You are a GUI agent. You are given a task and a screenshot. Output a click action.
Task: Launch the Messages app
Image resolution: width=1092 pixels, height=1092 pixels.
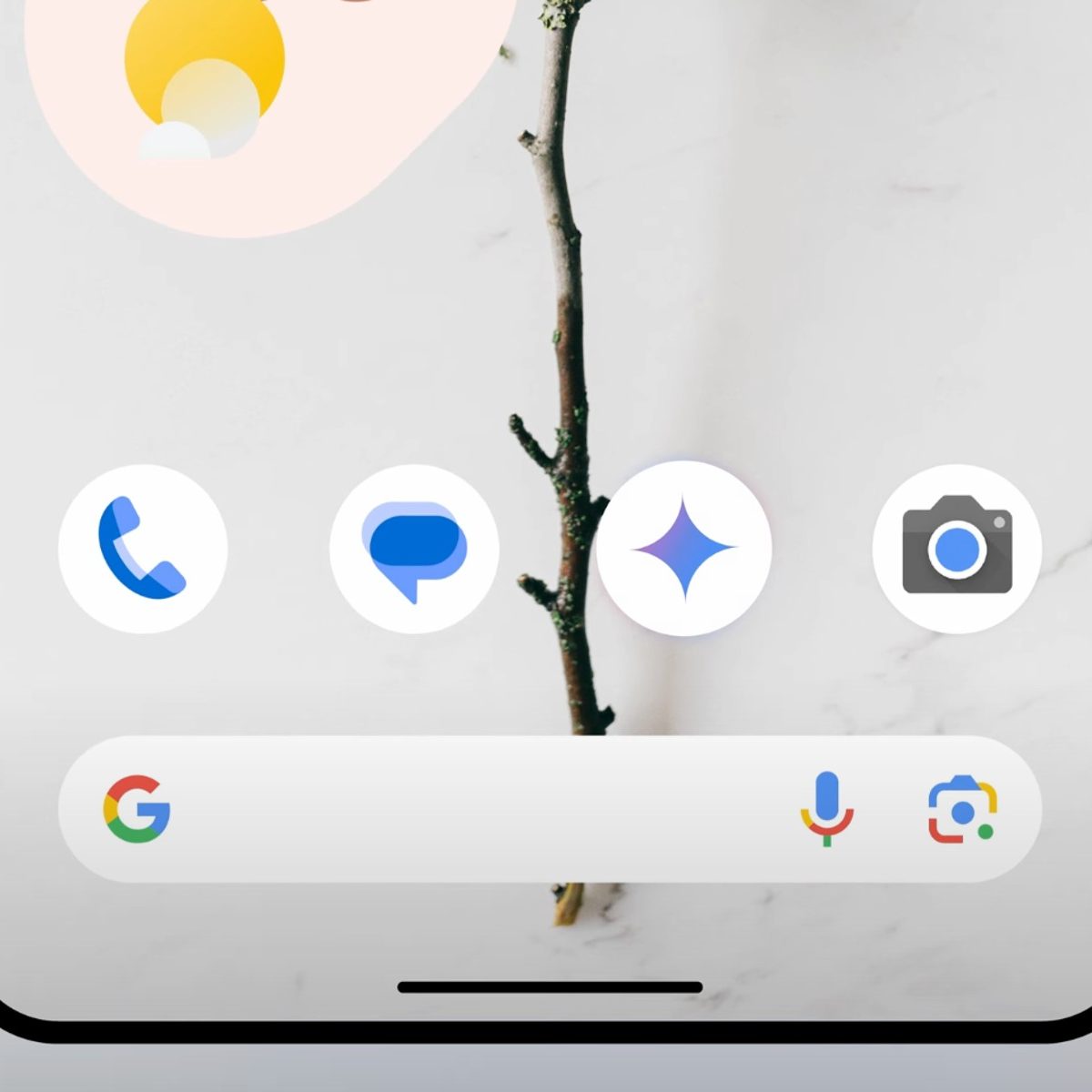point(414,549)
